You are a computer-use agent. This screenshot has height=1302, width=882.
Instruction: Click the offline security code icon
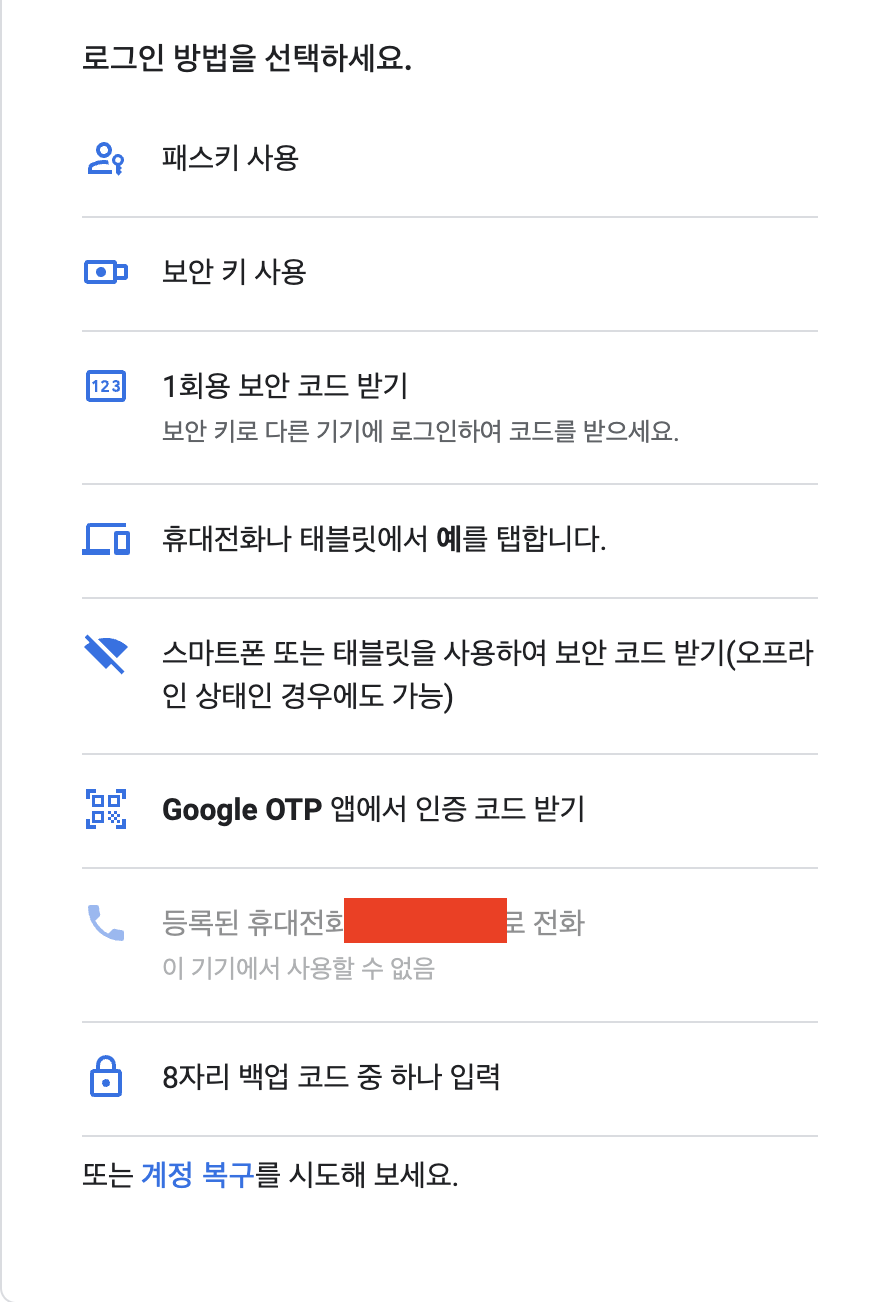point(105,655)
